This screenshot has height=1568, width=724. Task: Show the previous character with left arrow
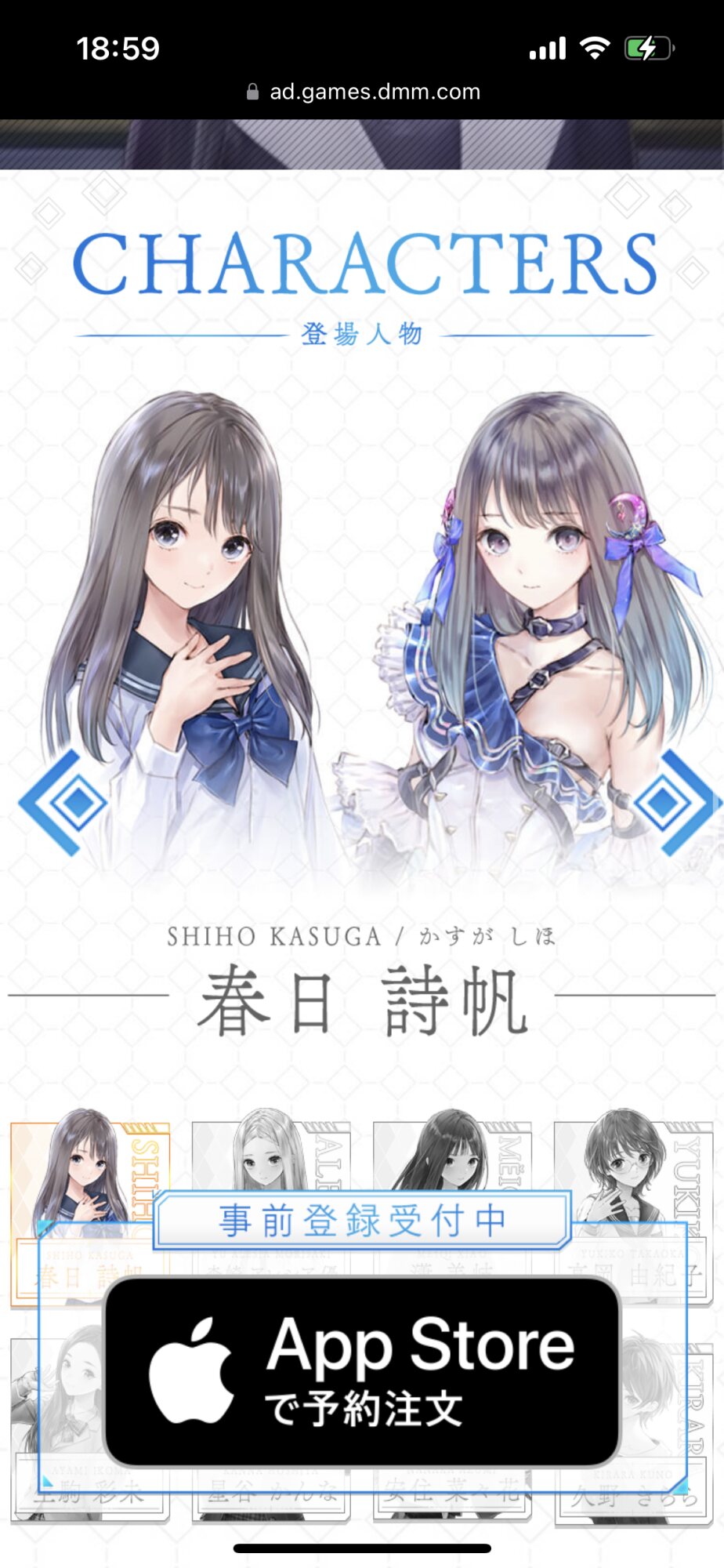pos(63,801)
